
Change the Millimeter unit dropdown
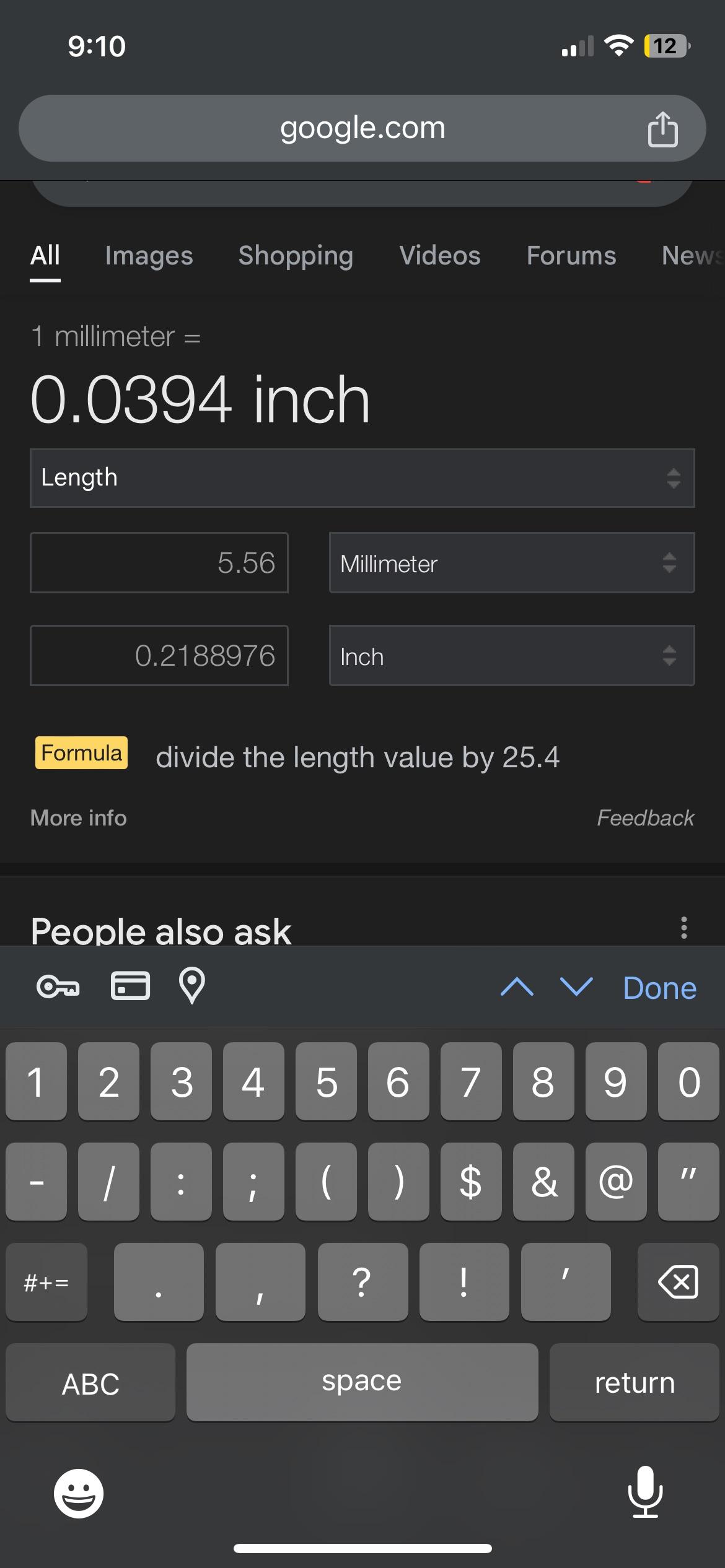point(511,562)
